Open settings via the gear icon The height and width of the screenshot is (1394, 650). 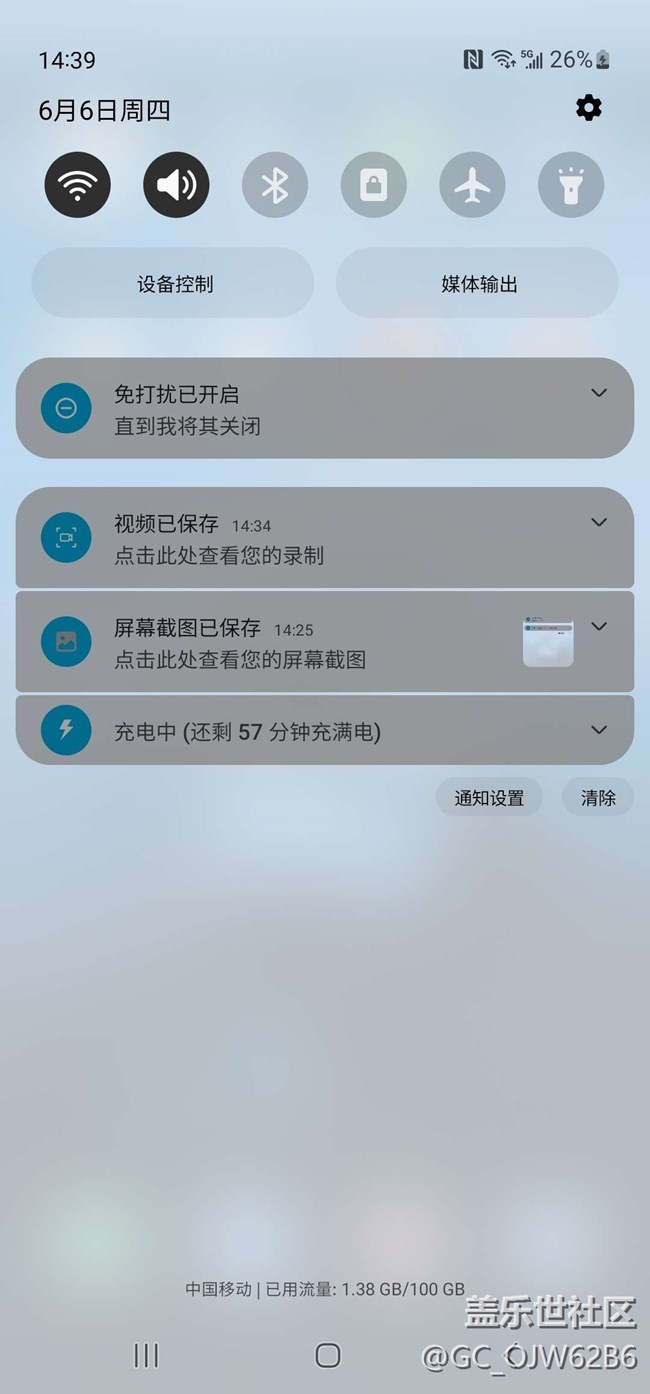tap(589, 108)
